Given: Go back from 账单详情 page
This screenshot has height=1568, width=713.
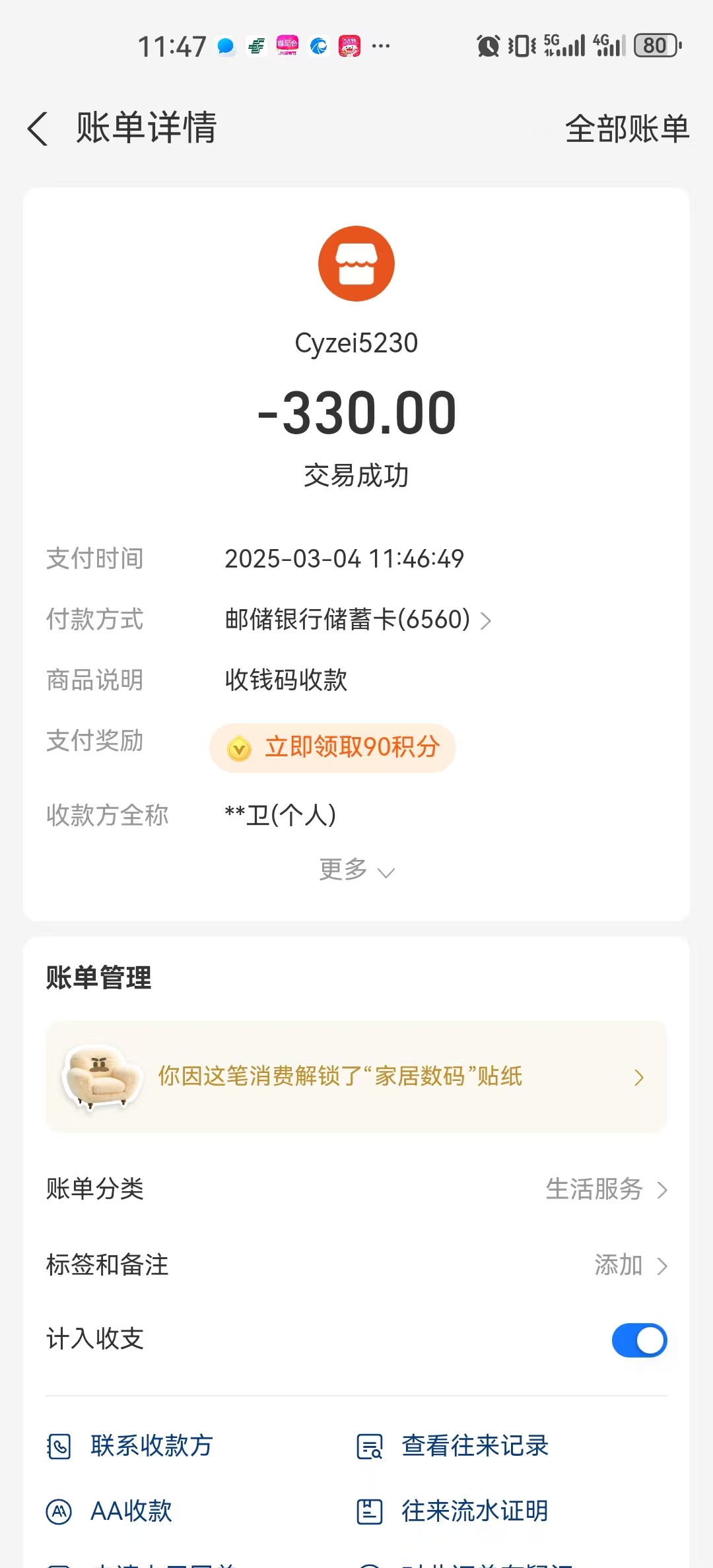Looking at the screenshot, I should tap(38, 128).
